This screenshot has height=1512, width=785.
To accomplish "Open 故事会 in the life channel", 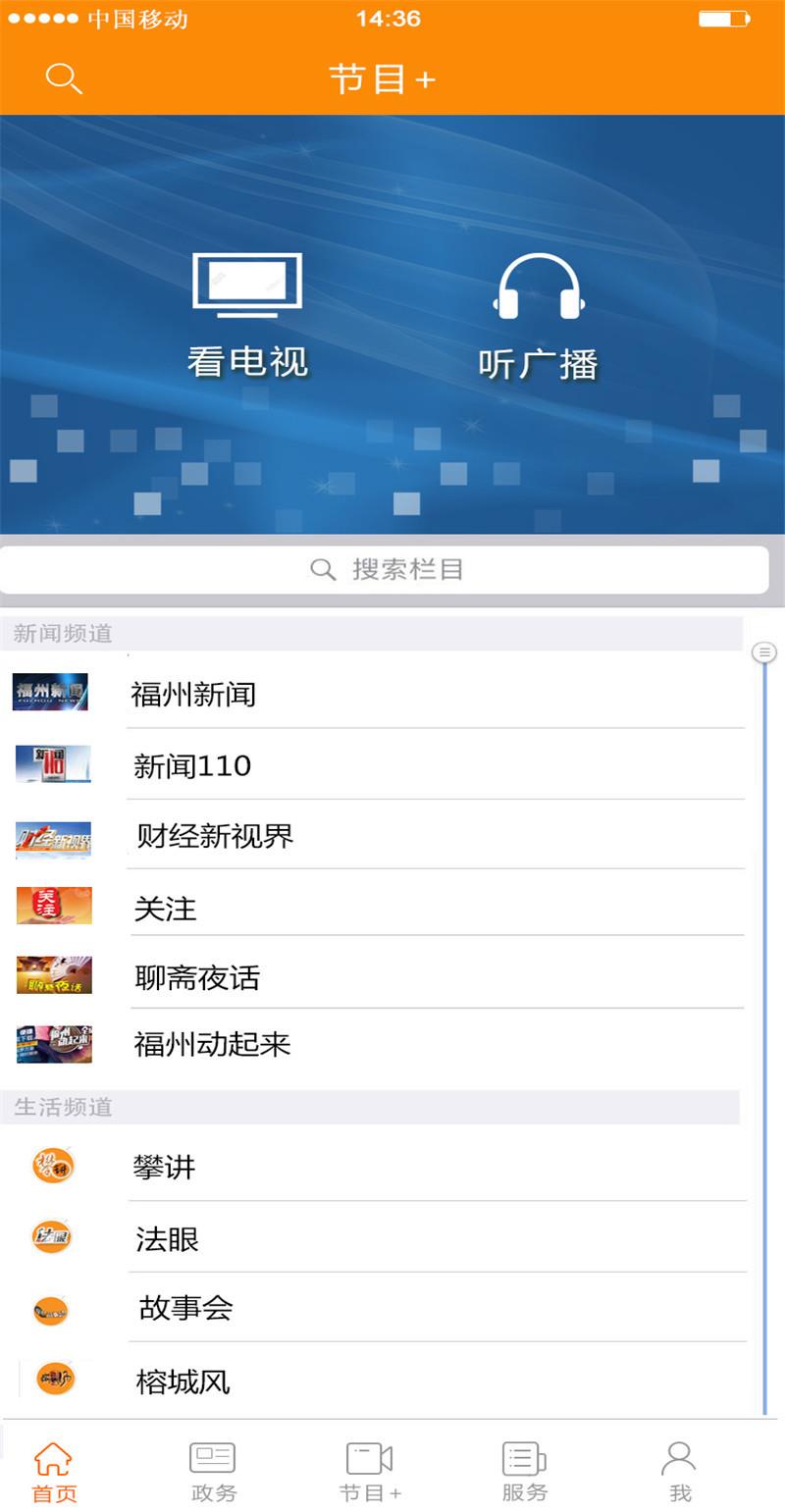I will tap(185, 1308).
